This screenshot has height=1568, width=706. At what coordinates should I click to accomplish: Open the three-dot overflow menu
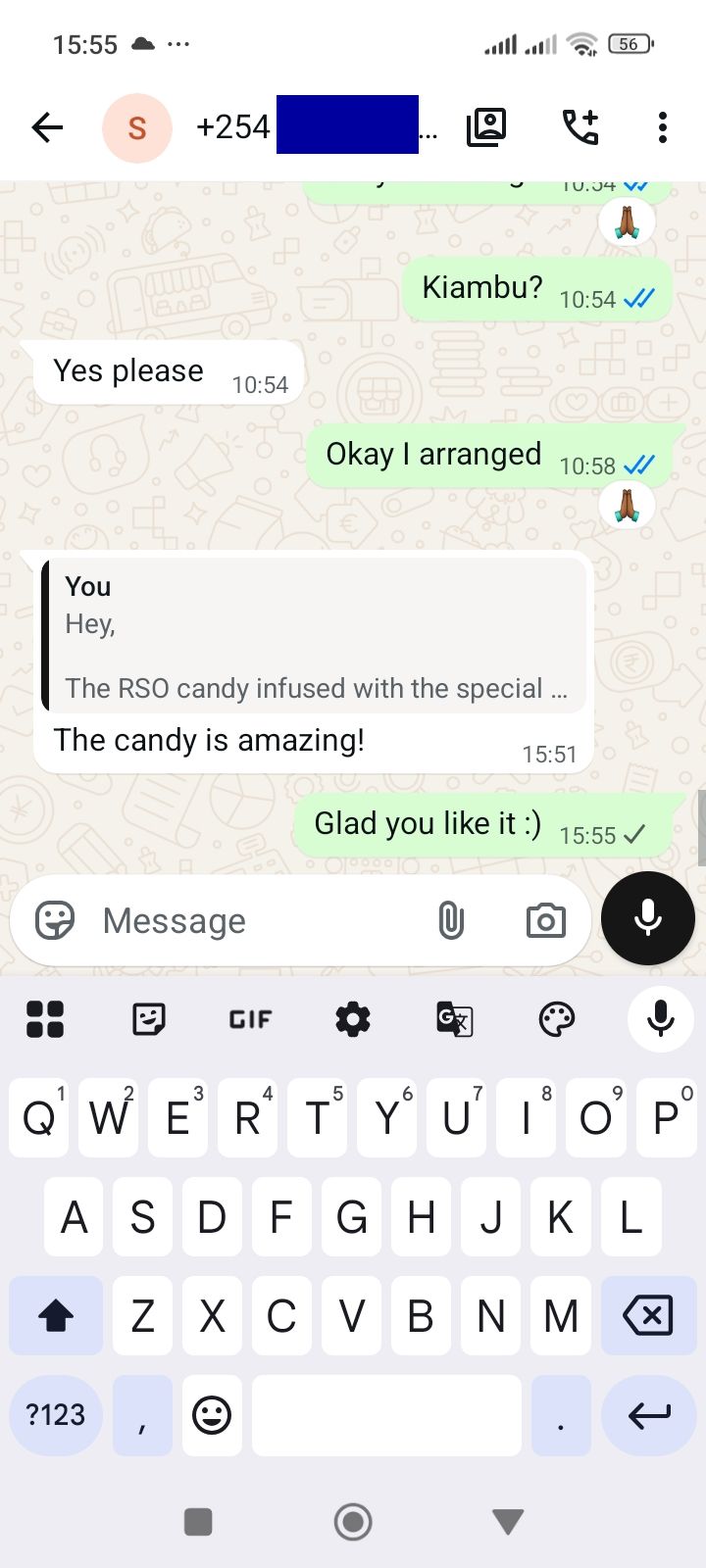663,127
